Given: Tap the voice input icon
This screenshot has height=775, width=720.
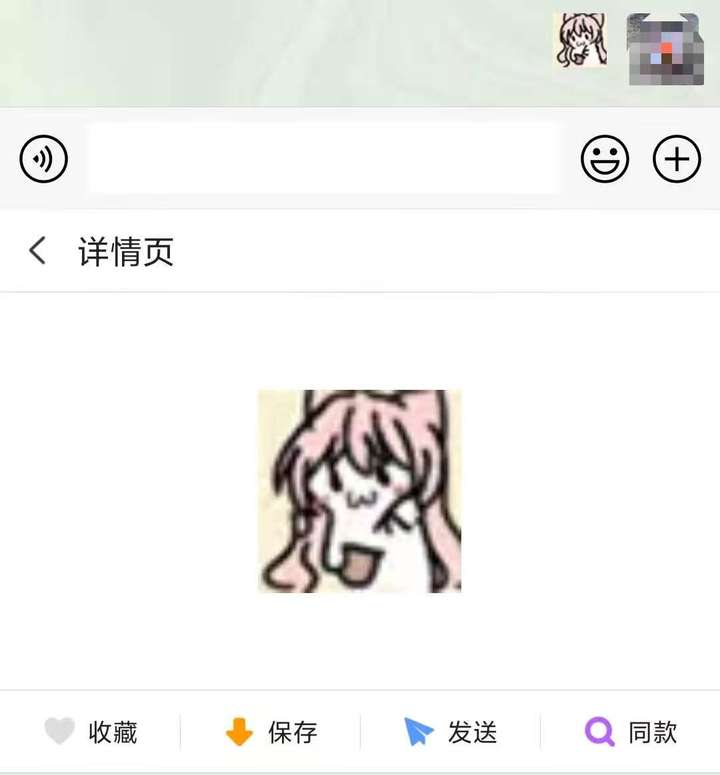Looking at the screenshot, I should click(x=44, y=159).
